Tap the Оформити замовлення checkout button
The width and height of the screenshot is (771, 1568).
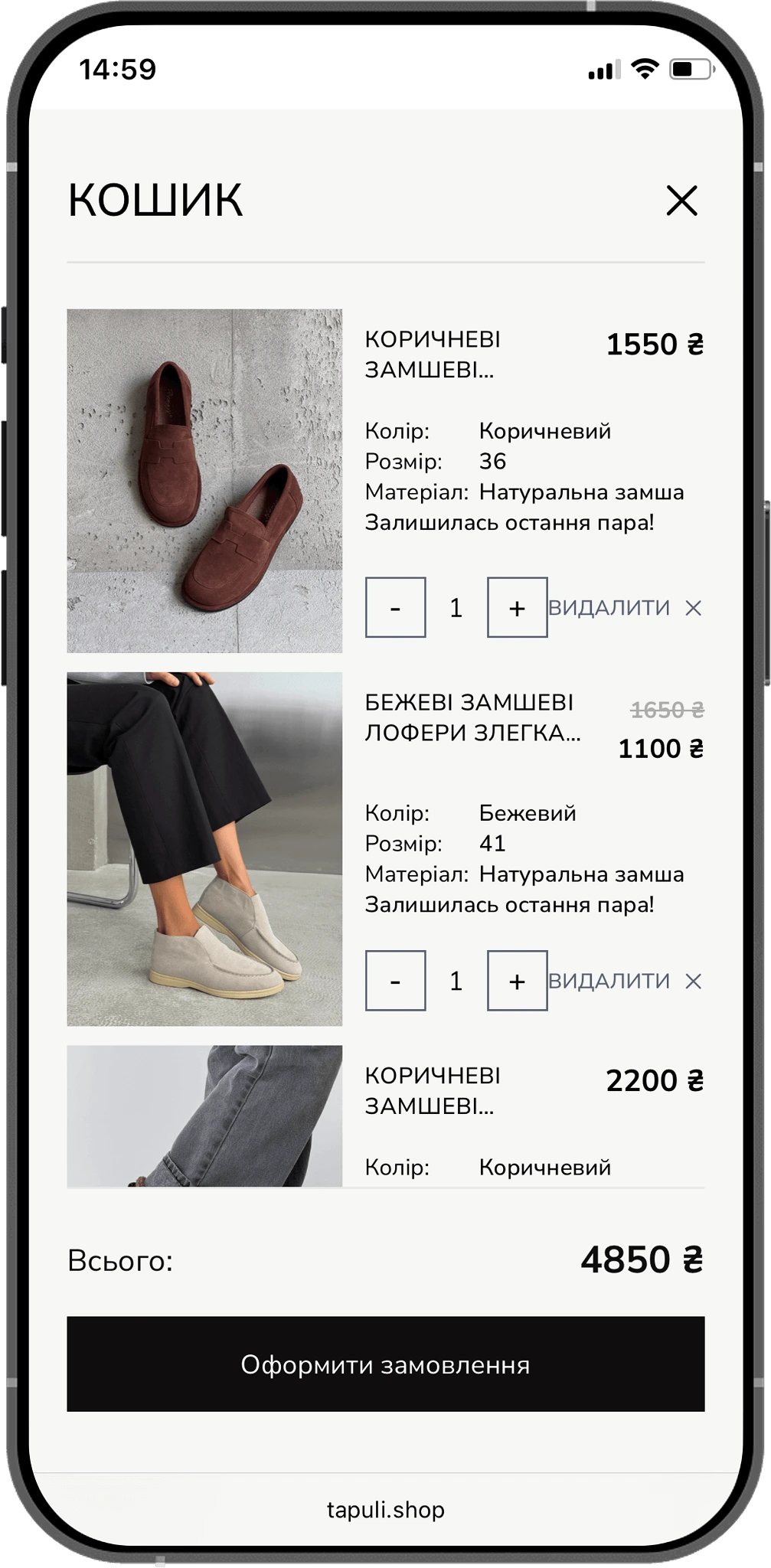pos(385,1365)
